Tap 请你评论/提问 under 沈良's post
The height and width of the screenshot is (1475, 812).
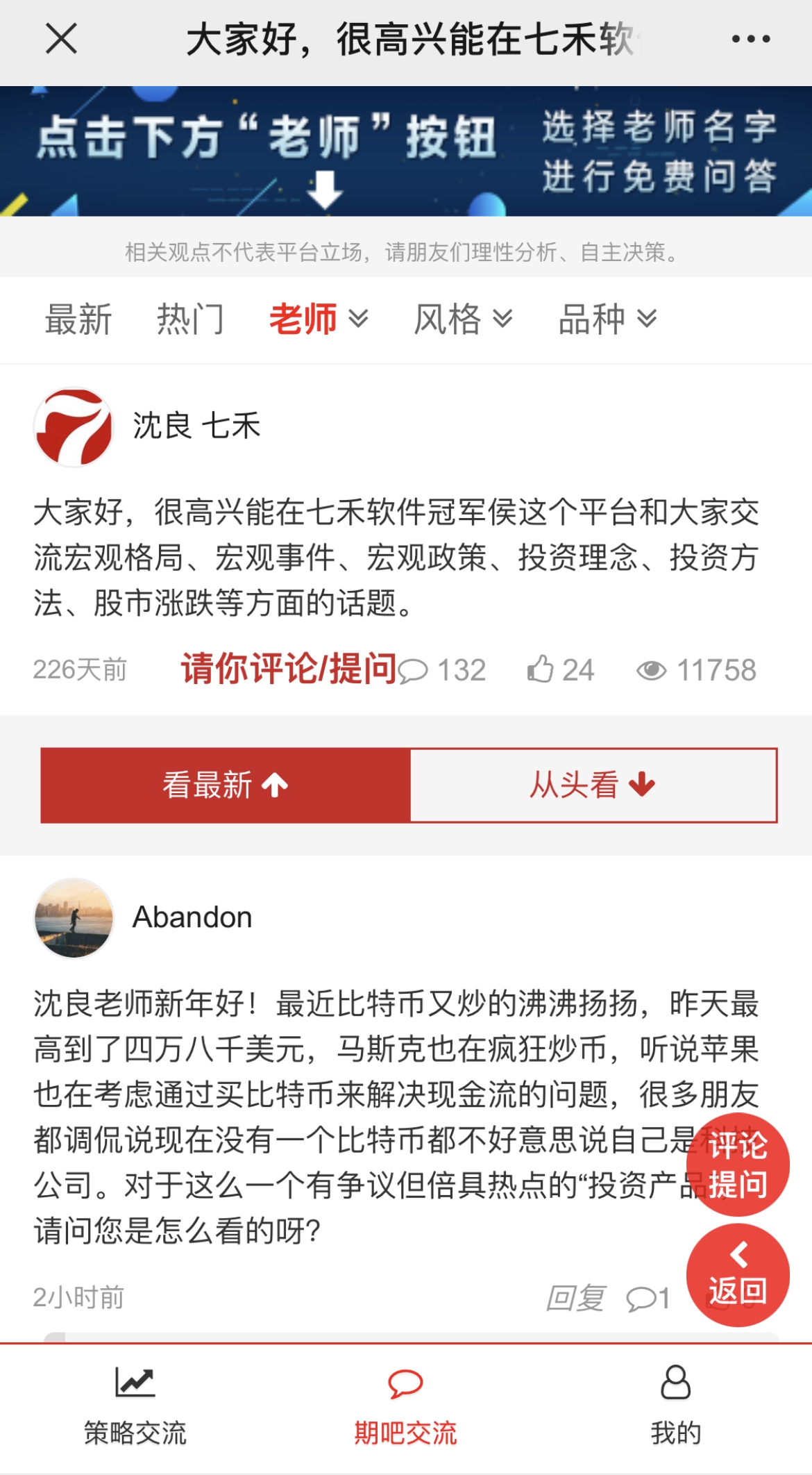289,669
